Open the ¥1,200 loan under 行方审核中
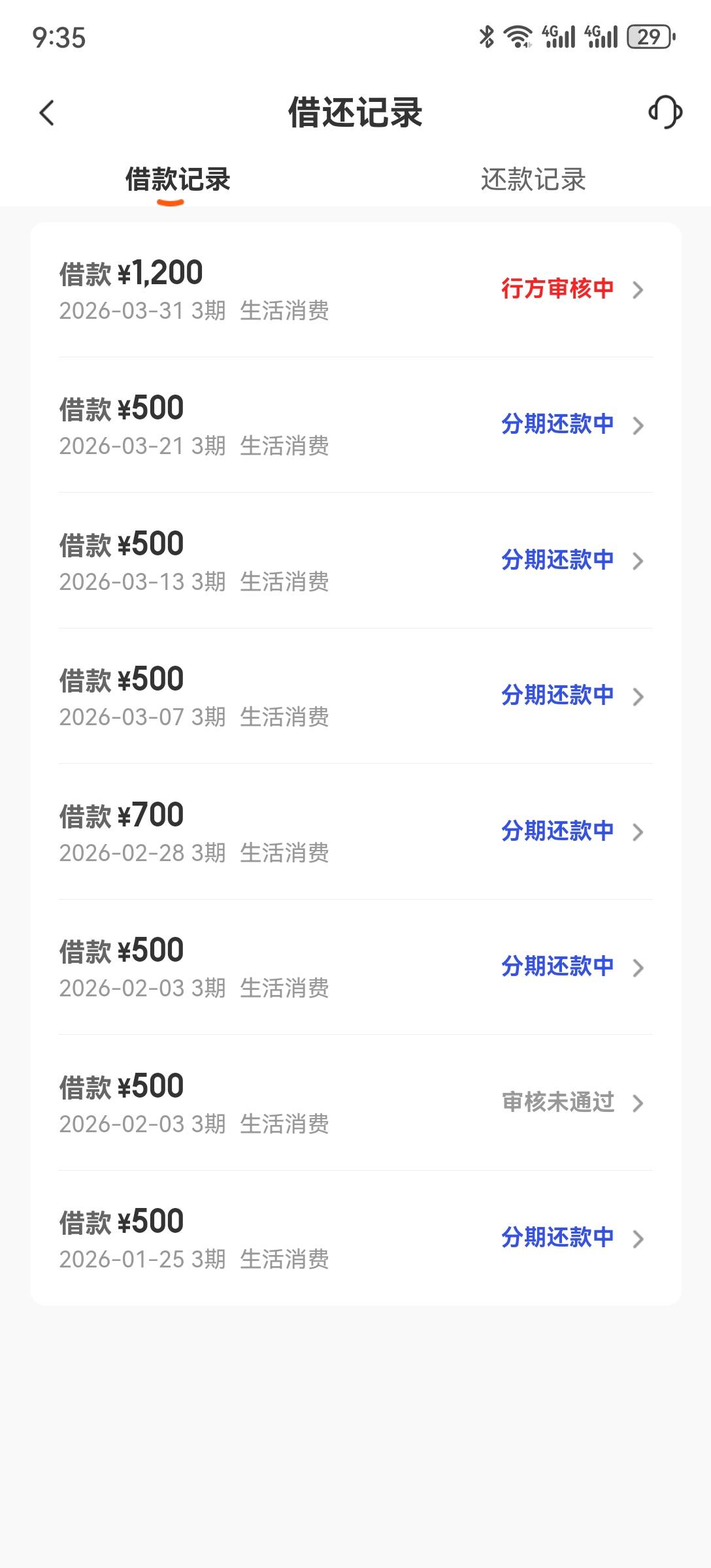711x1568 pixels. (355, 290)
